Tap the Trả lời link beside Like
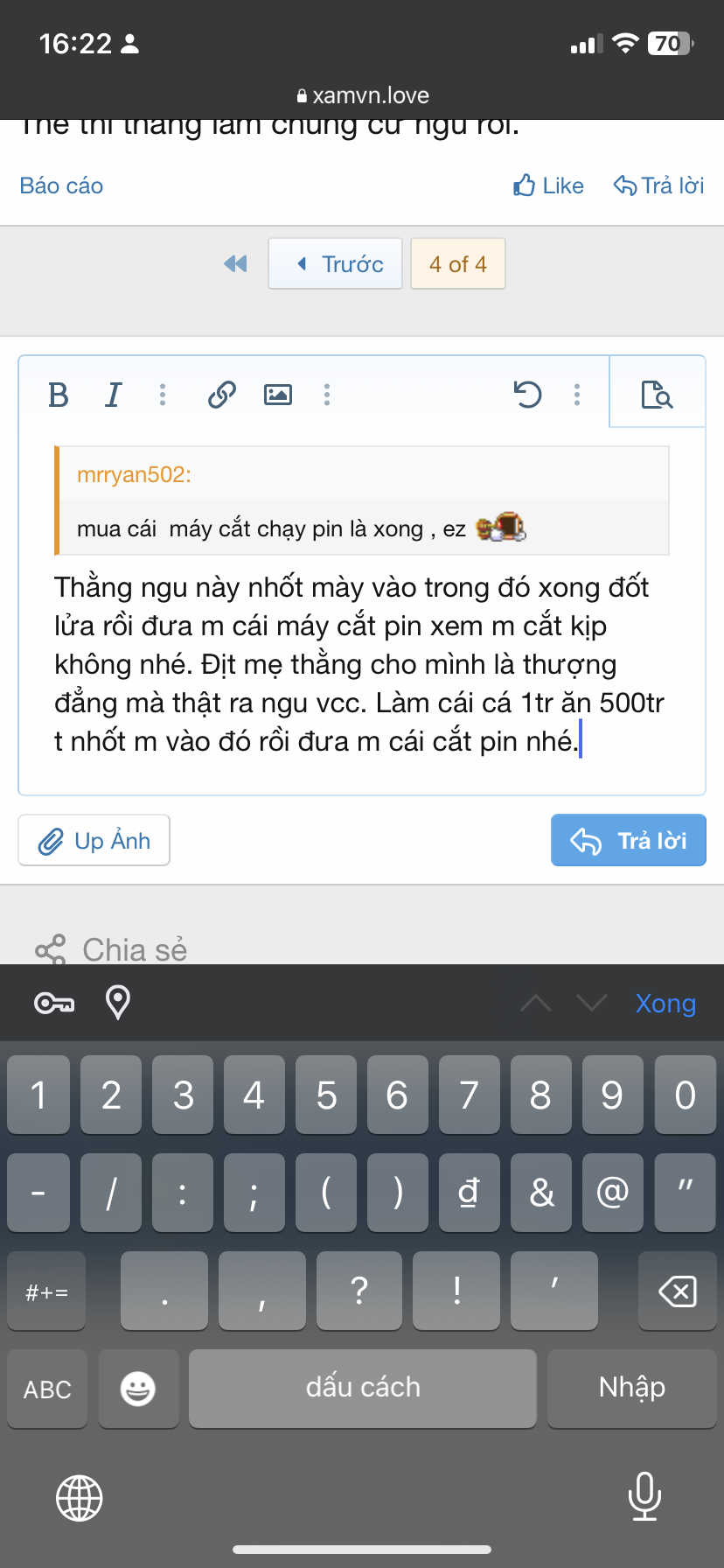 659,185
